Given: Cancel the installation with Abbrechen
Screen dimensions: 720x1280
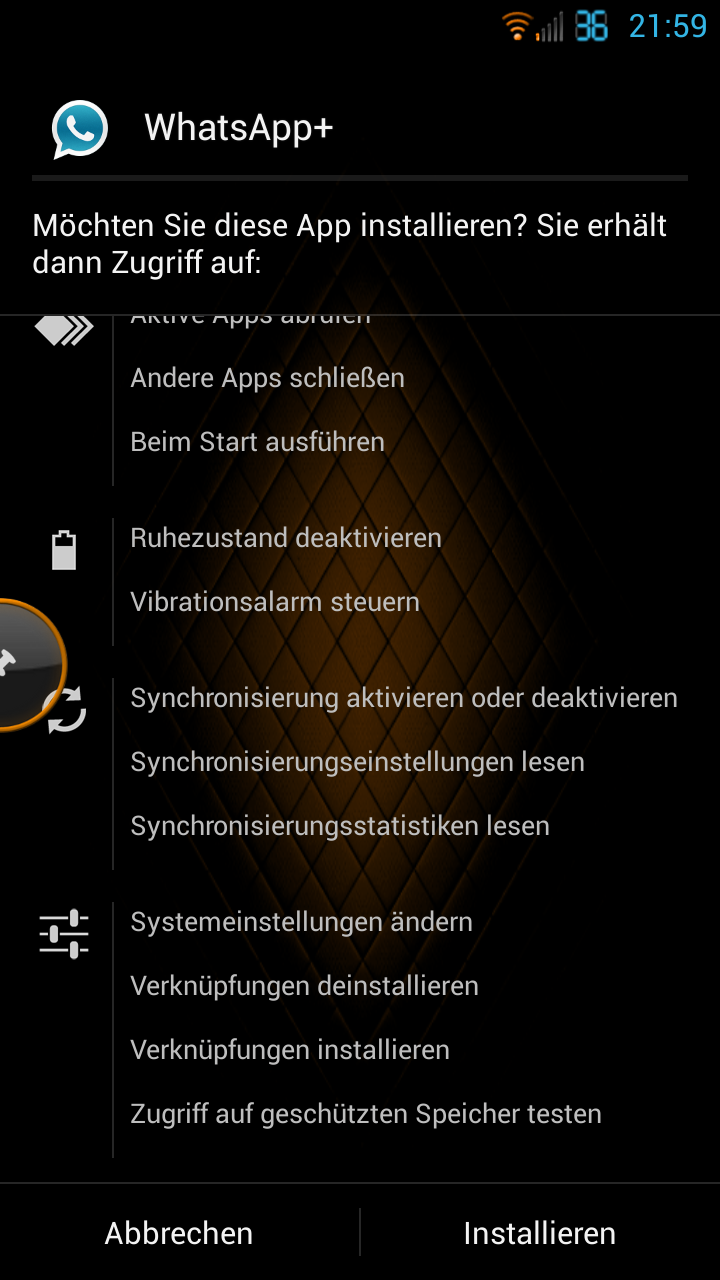Looking at the screenshot, I should (179, 1233).
